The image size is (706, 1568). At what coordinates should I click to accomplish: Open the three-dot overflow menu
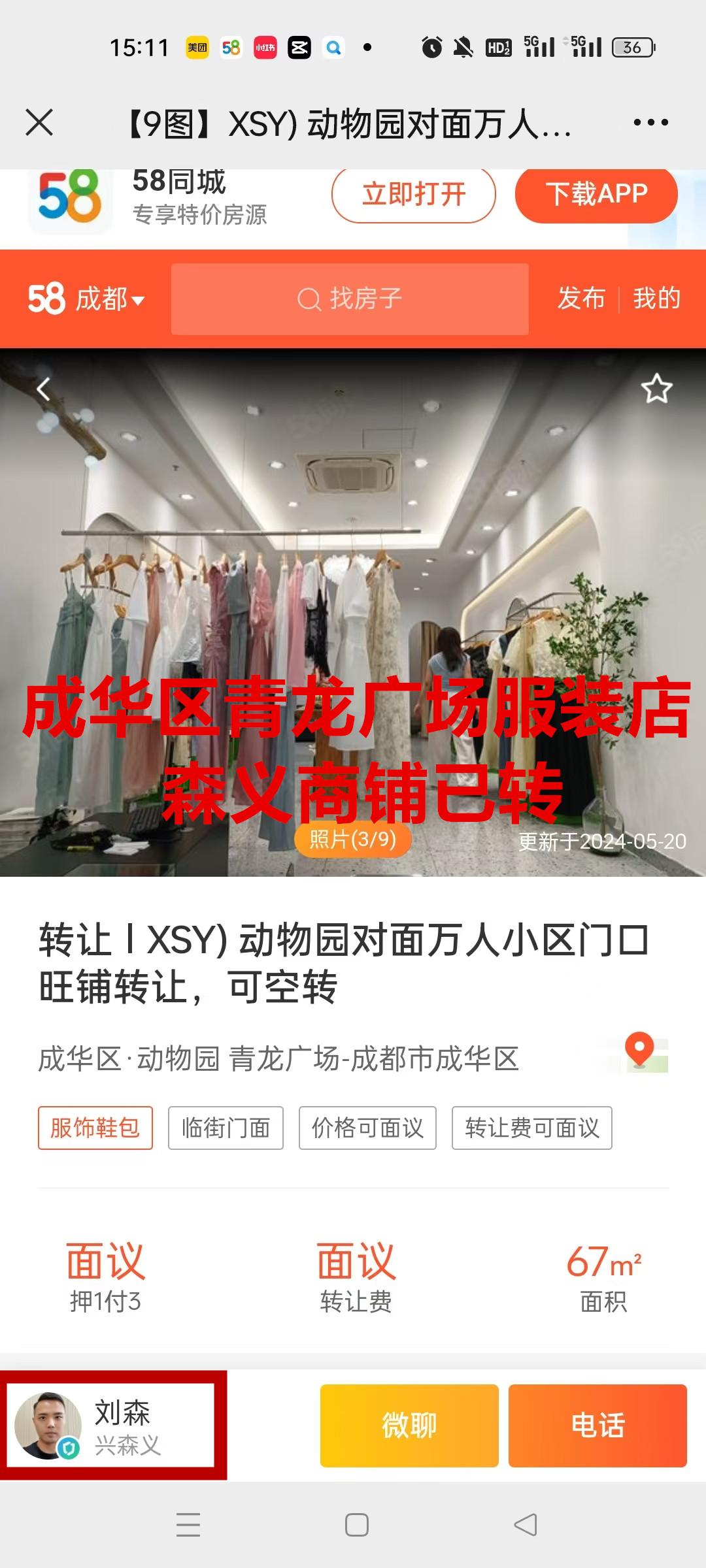650,122
